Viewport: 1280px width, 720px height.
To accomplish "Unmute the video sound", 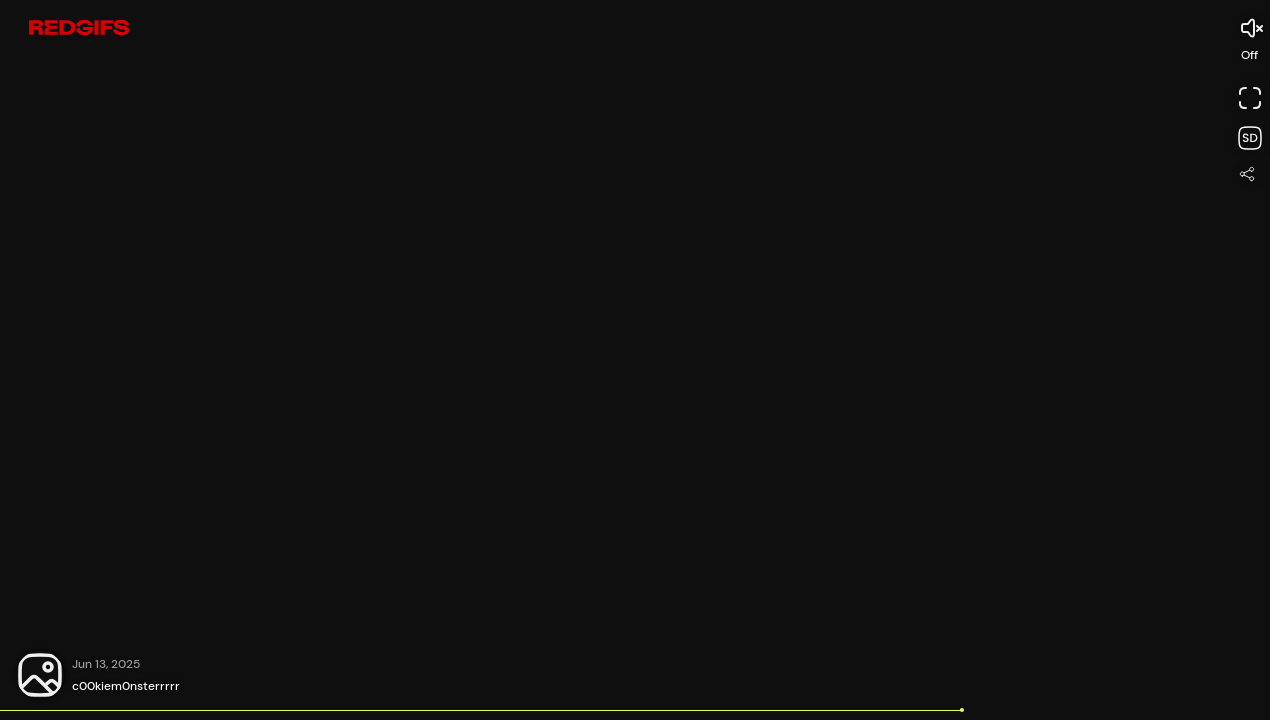I will (1250, 29).
